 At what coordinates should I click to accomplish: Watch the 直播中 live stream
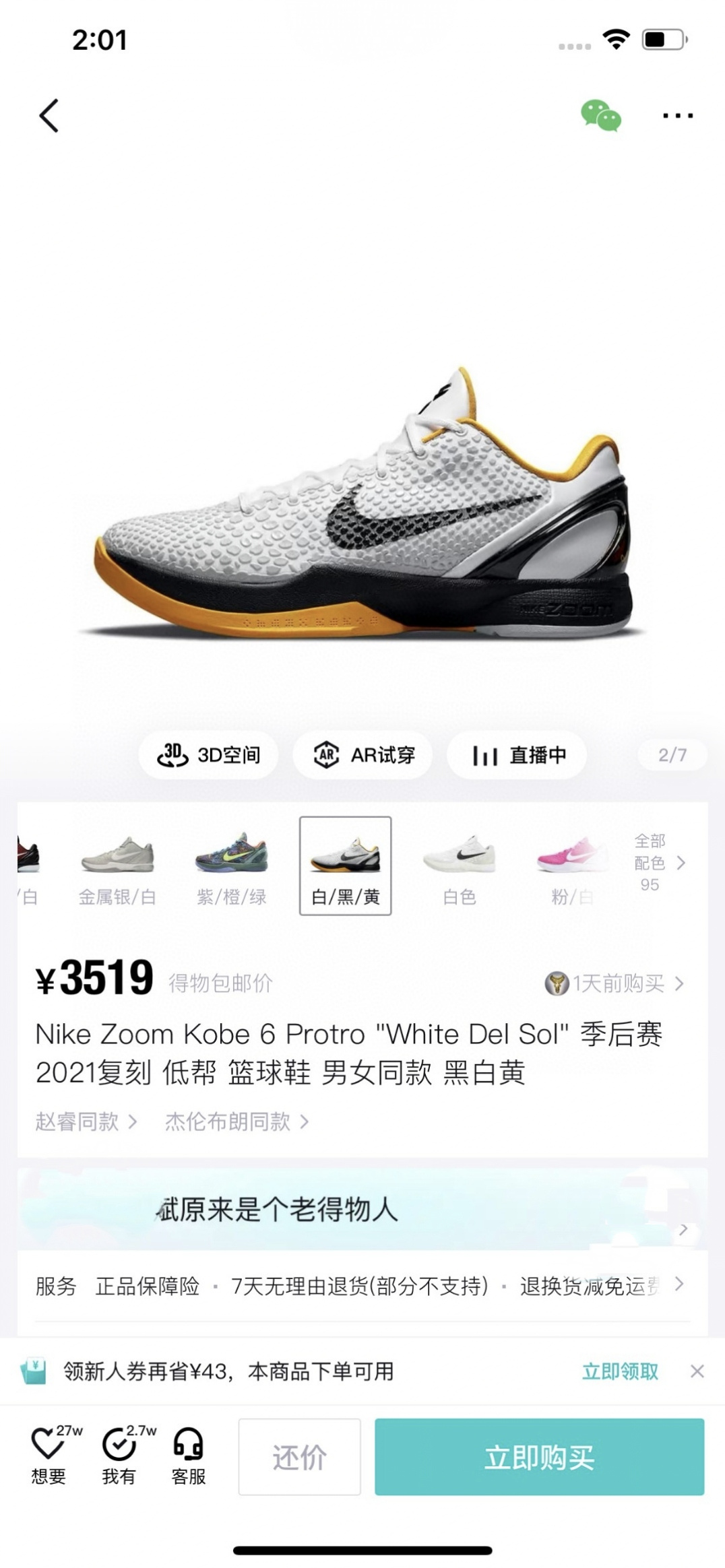[x=517, y=755]
